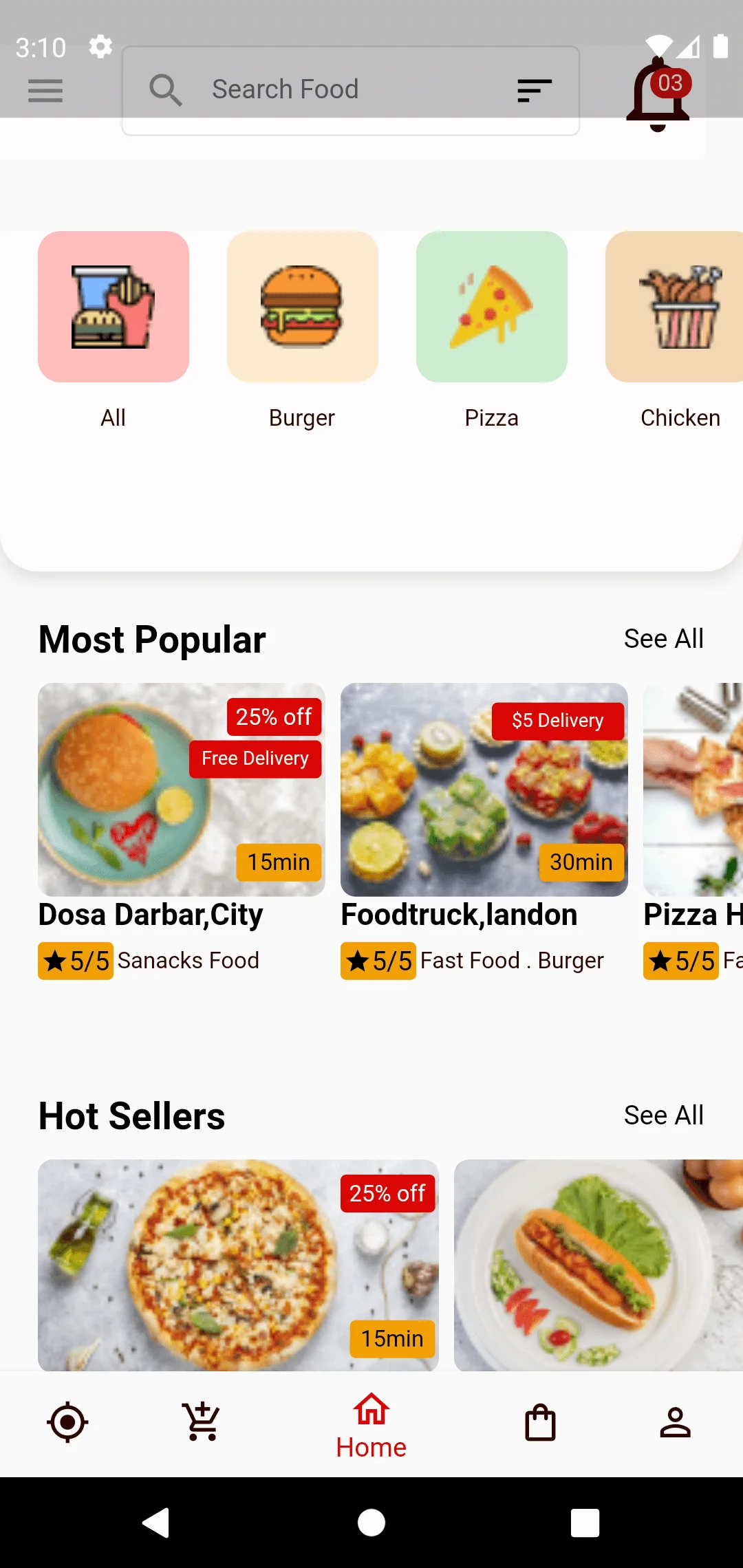Open the hamburger drawer menu

pos(45,90)
